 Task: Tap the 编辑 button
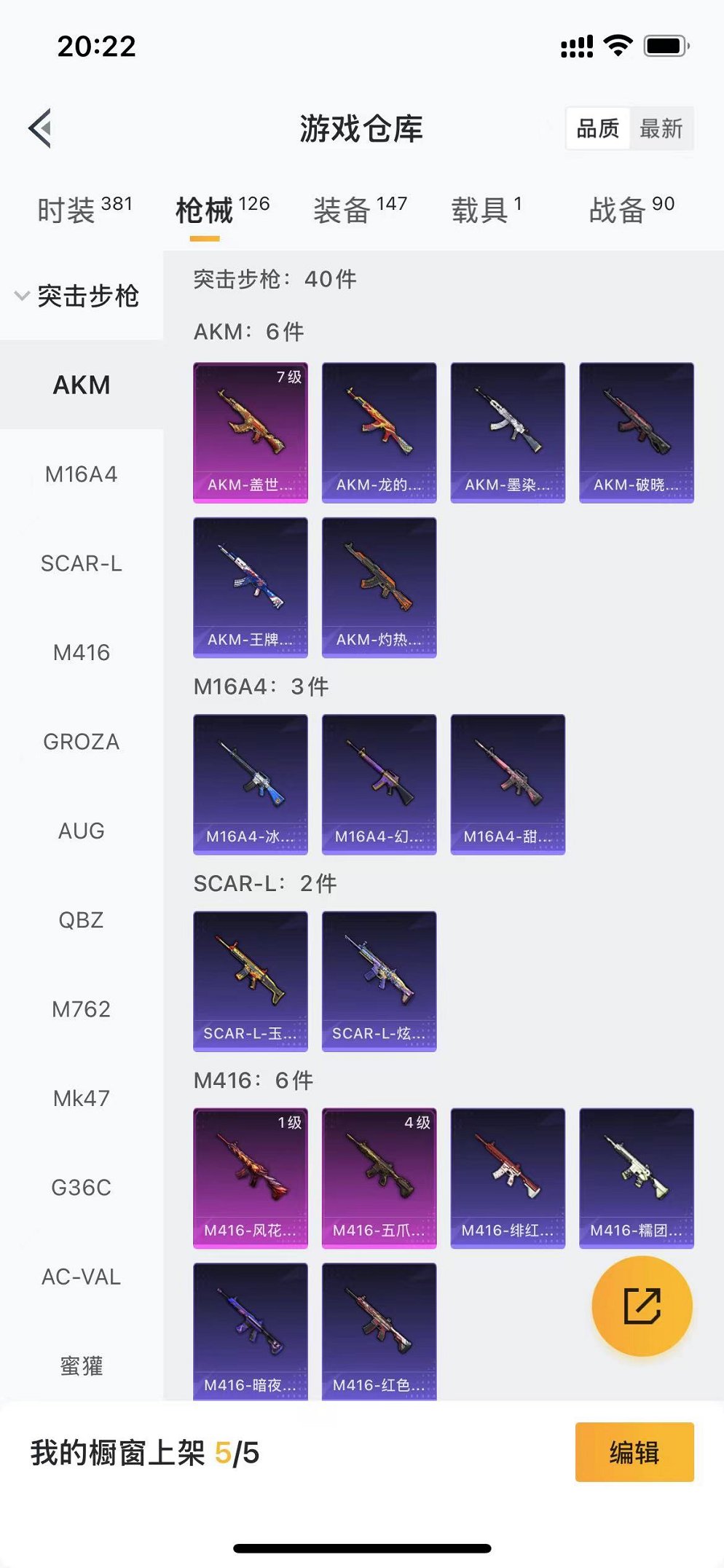(634, 1452)
